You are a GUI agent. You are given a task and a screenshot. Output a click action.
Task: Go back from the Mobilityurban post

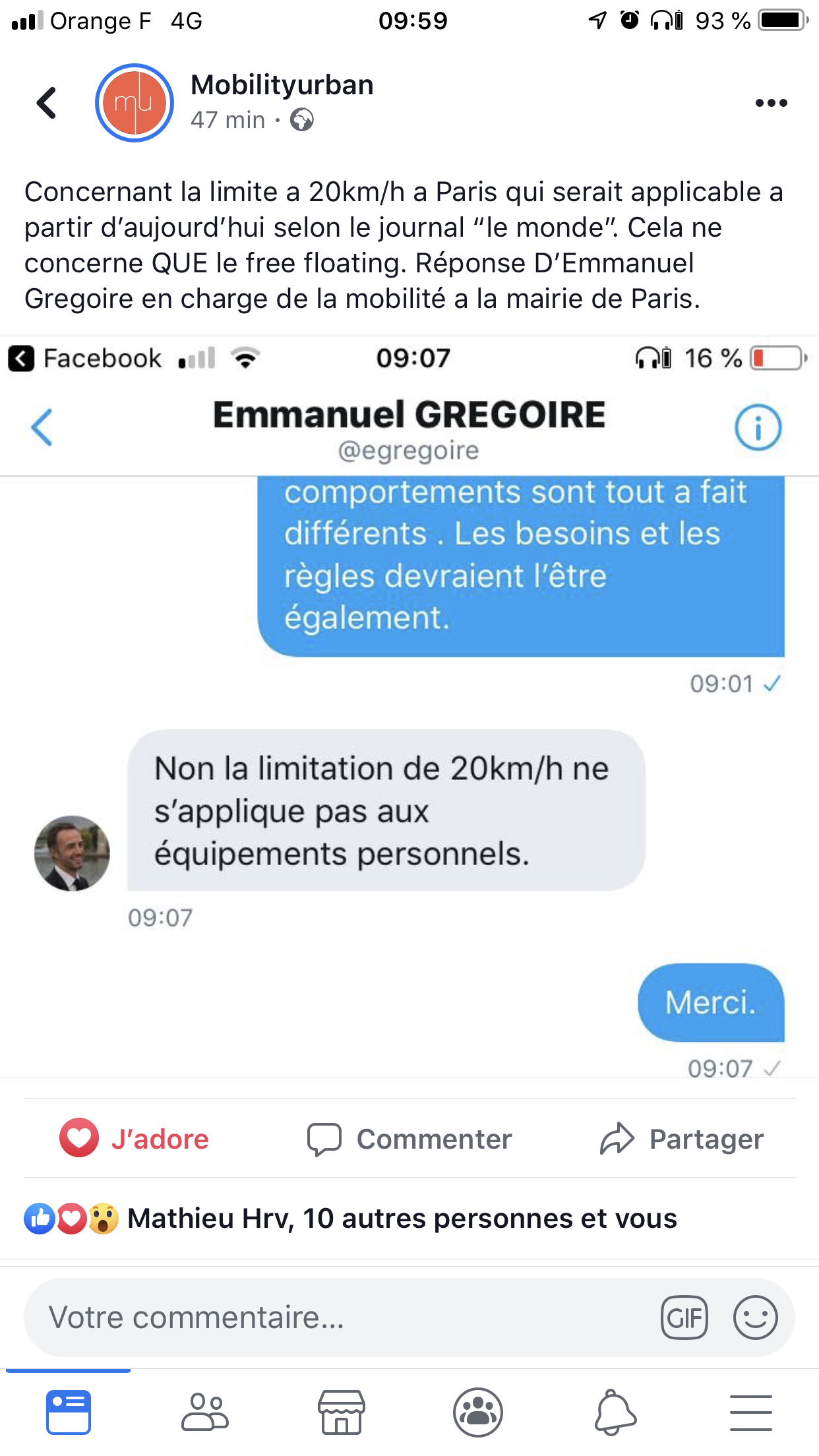click(47, 103)
